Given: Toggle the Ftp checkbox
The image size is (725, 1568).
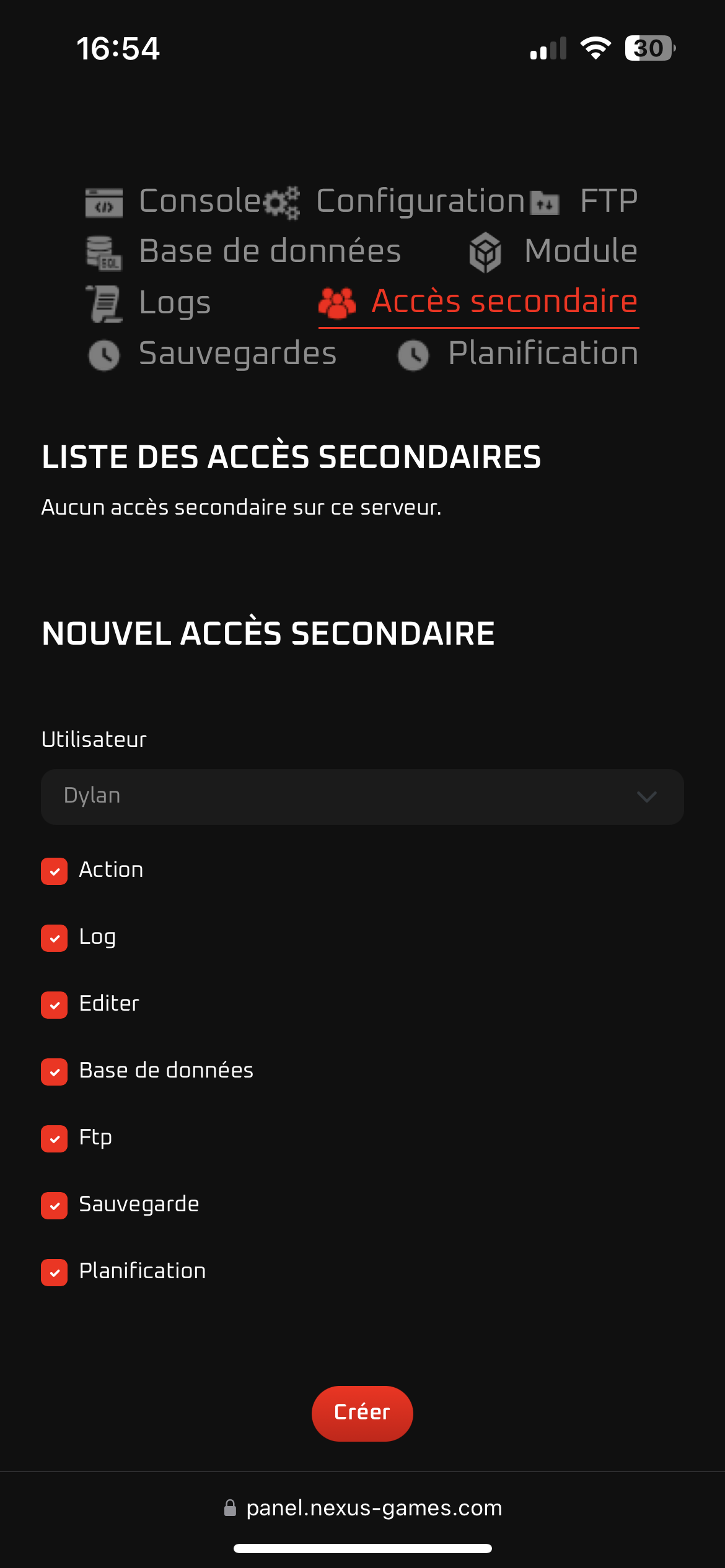Looking at the screenshot, I should [55, 1139].
